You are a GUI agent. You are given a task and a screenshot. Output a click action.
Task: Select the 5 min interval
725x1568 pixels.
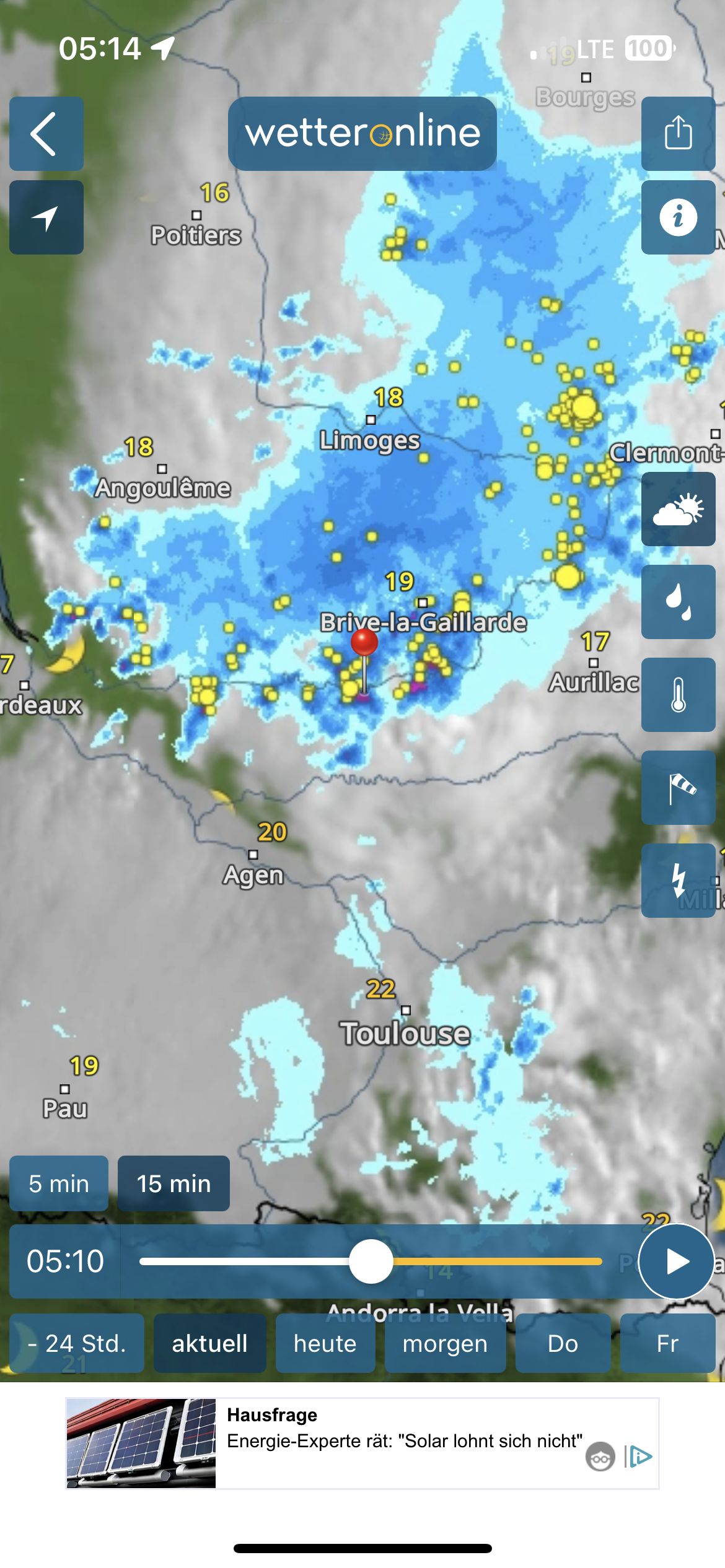[59, 1183]
